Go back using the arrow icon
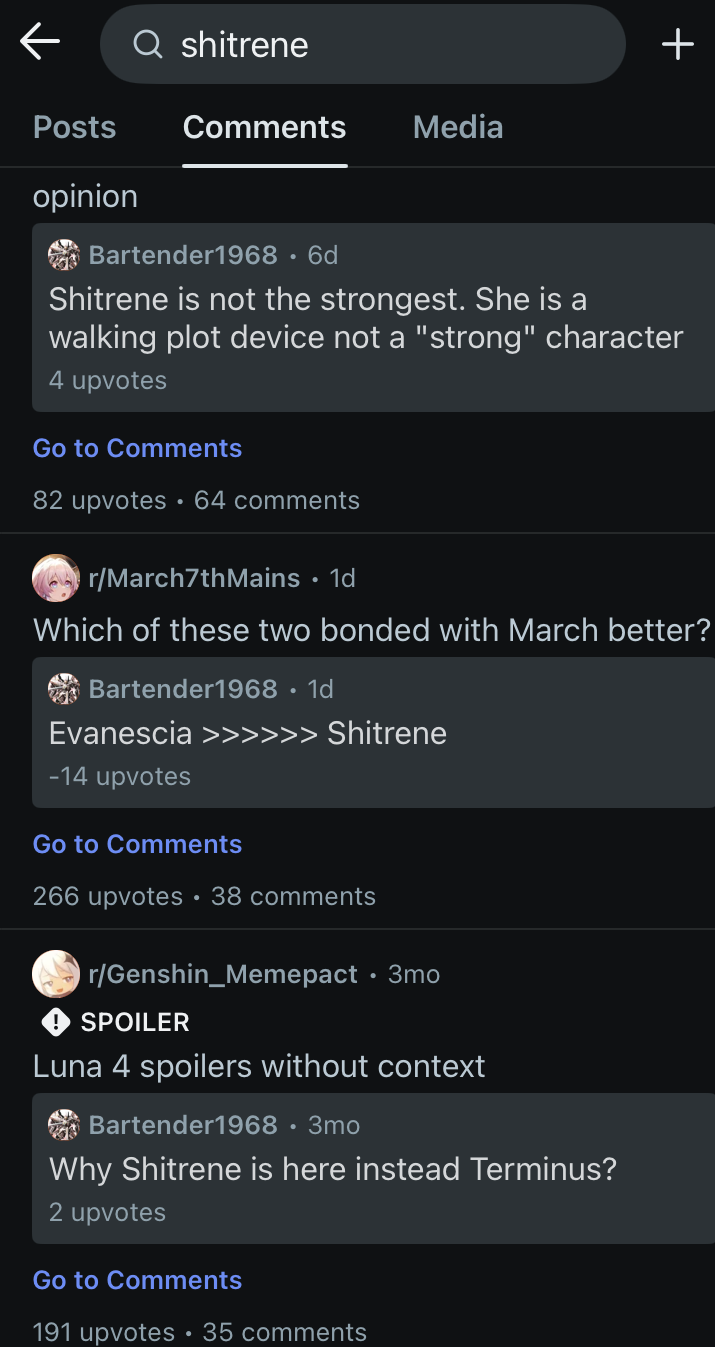Viewport: 715px width, 1347px height. click(x=40, y=42)
